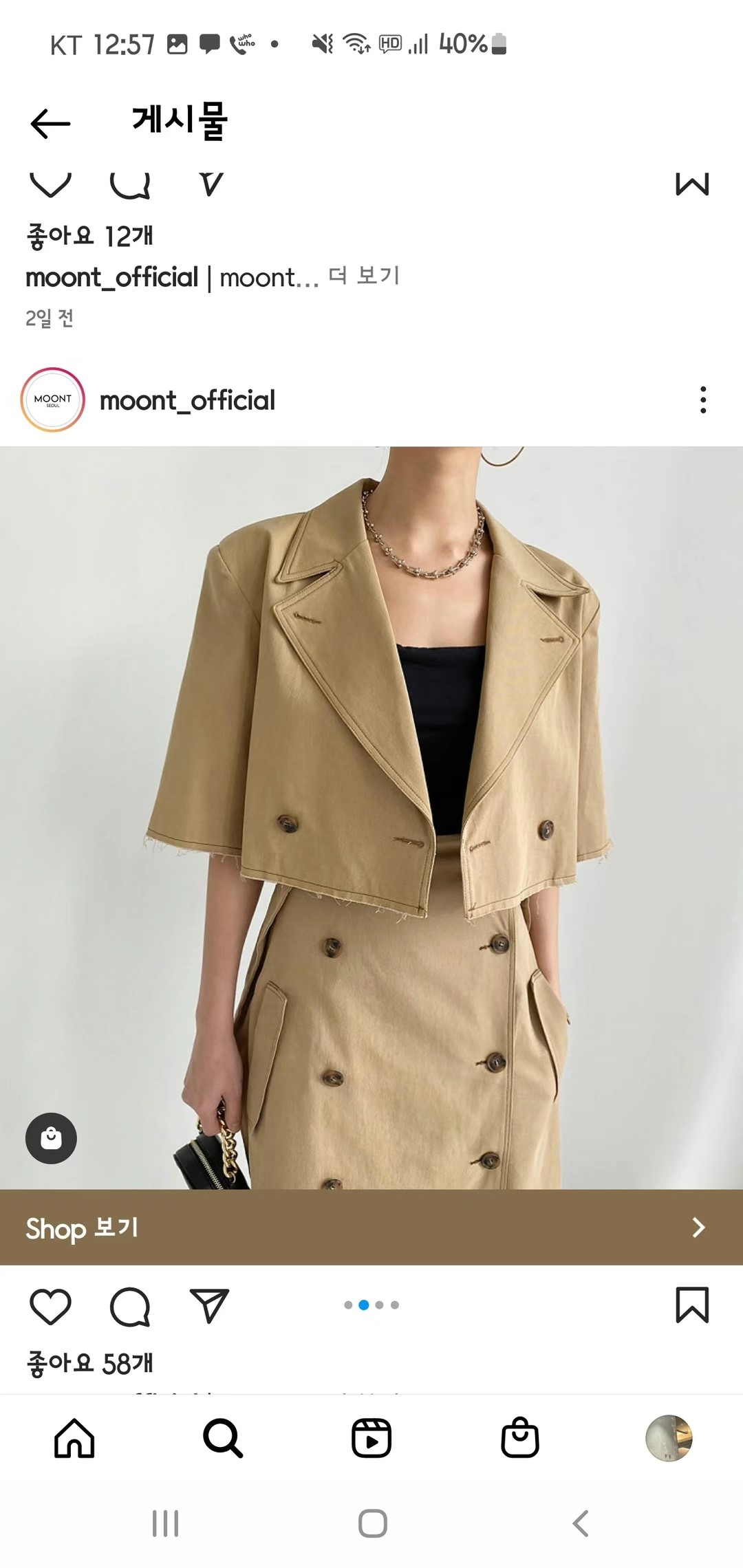743x1568 pixels.
Task: Share the beige jacket post
Action: 209,1306
